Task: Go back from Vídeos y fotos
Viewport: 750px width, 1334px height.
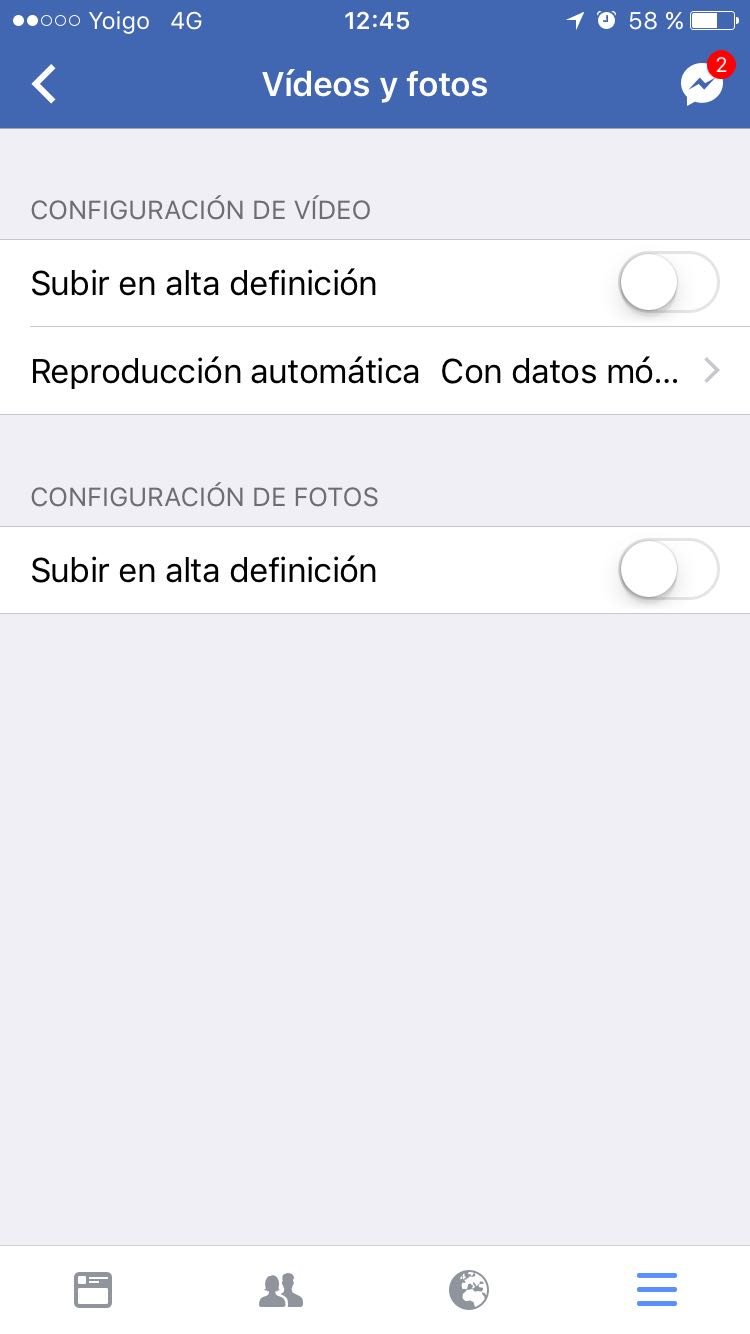Action: pyautogui.click(x=44, y=85)
